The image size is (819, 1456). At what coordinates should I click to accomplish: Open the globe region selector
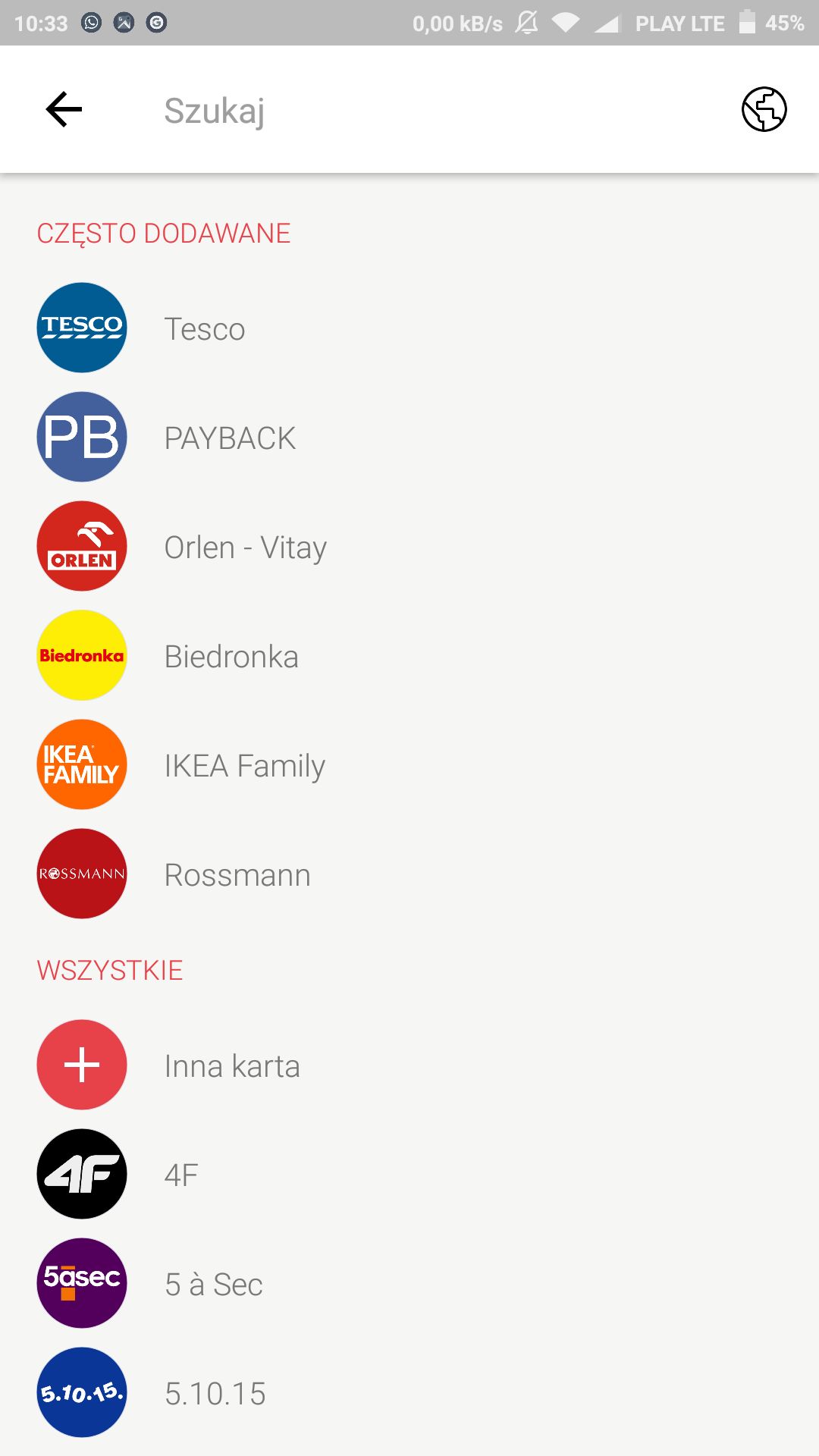tap(764, 109)
